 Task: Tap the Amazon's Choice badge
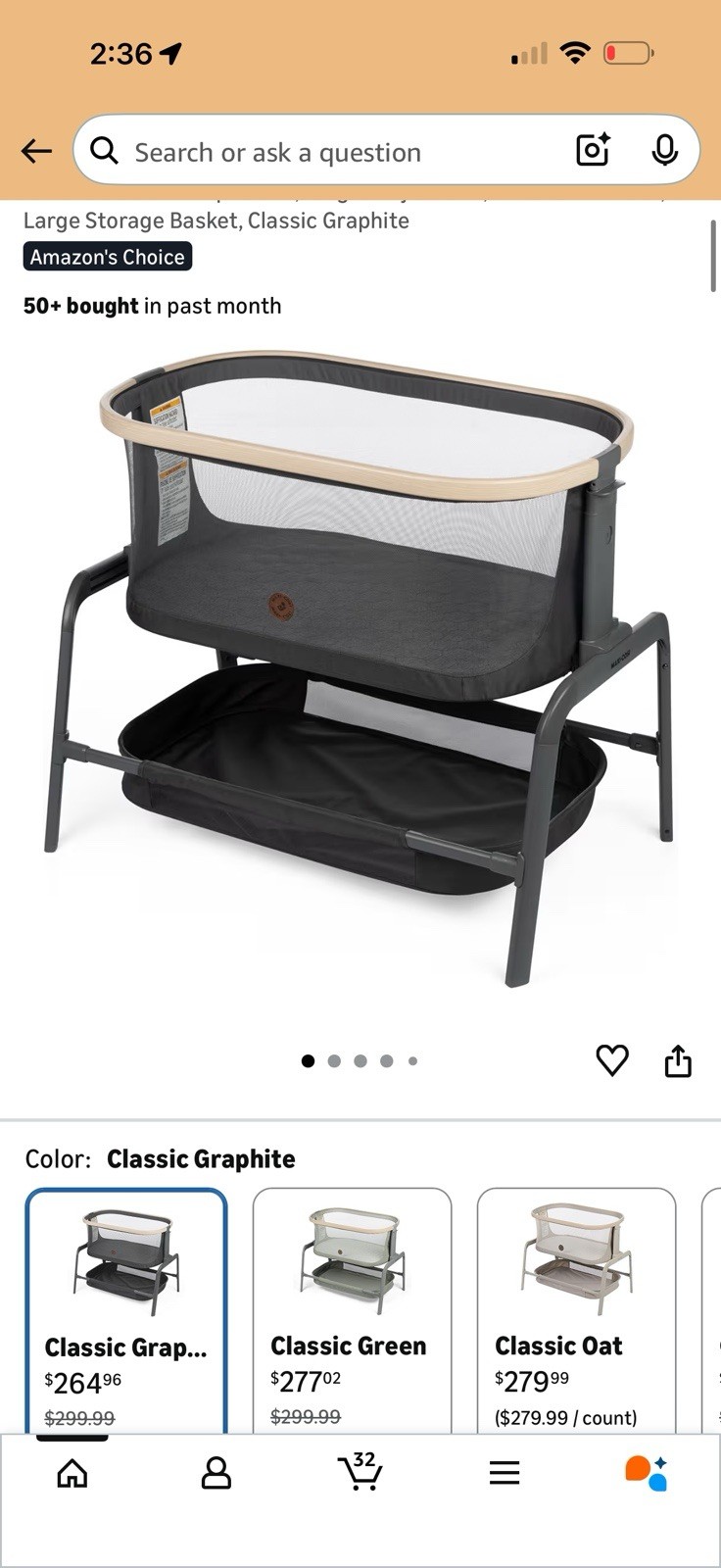tap(108, 257)
